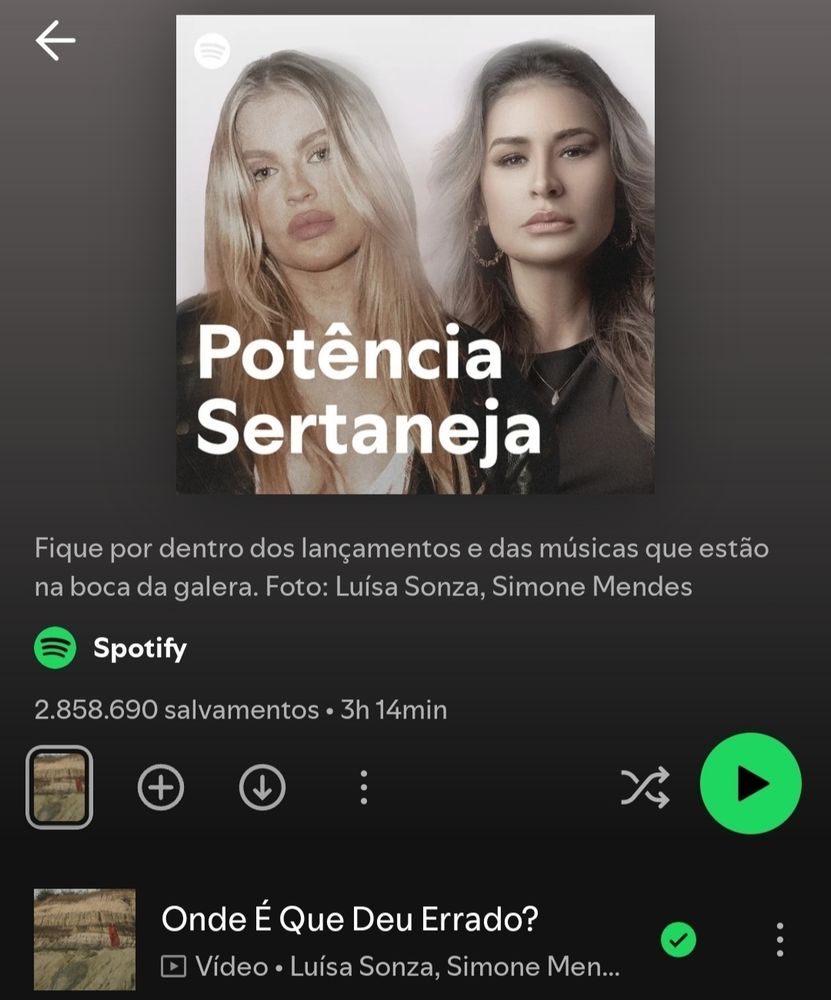Open the playlist preview thumbnail

pos(59,788)
